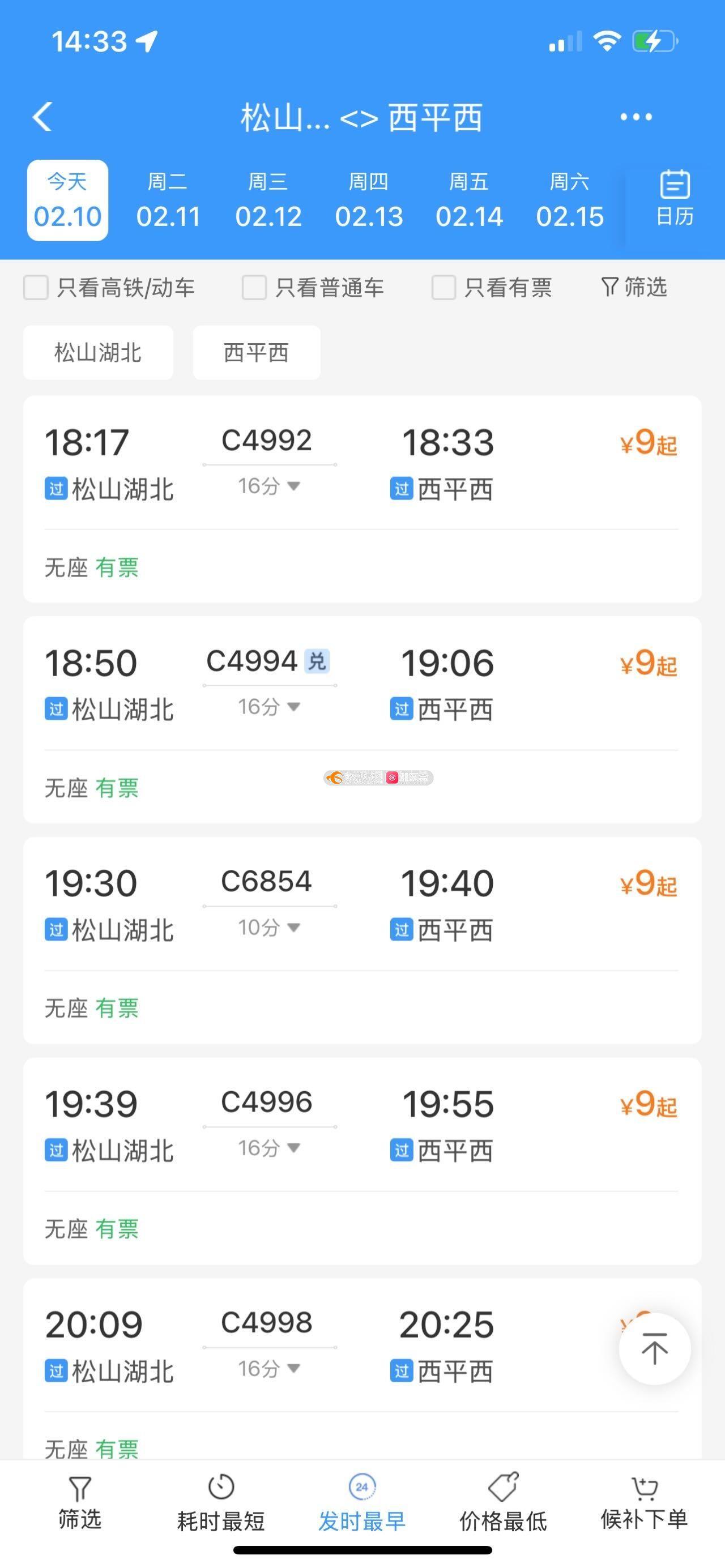Switch to the 周四 02.13 date

pos(369,200)
